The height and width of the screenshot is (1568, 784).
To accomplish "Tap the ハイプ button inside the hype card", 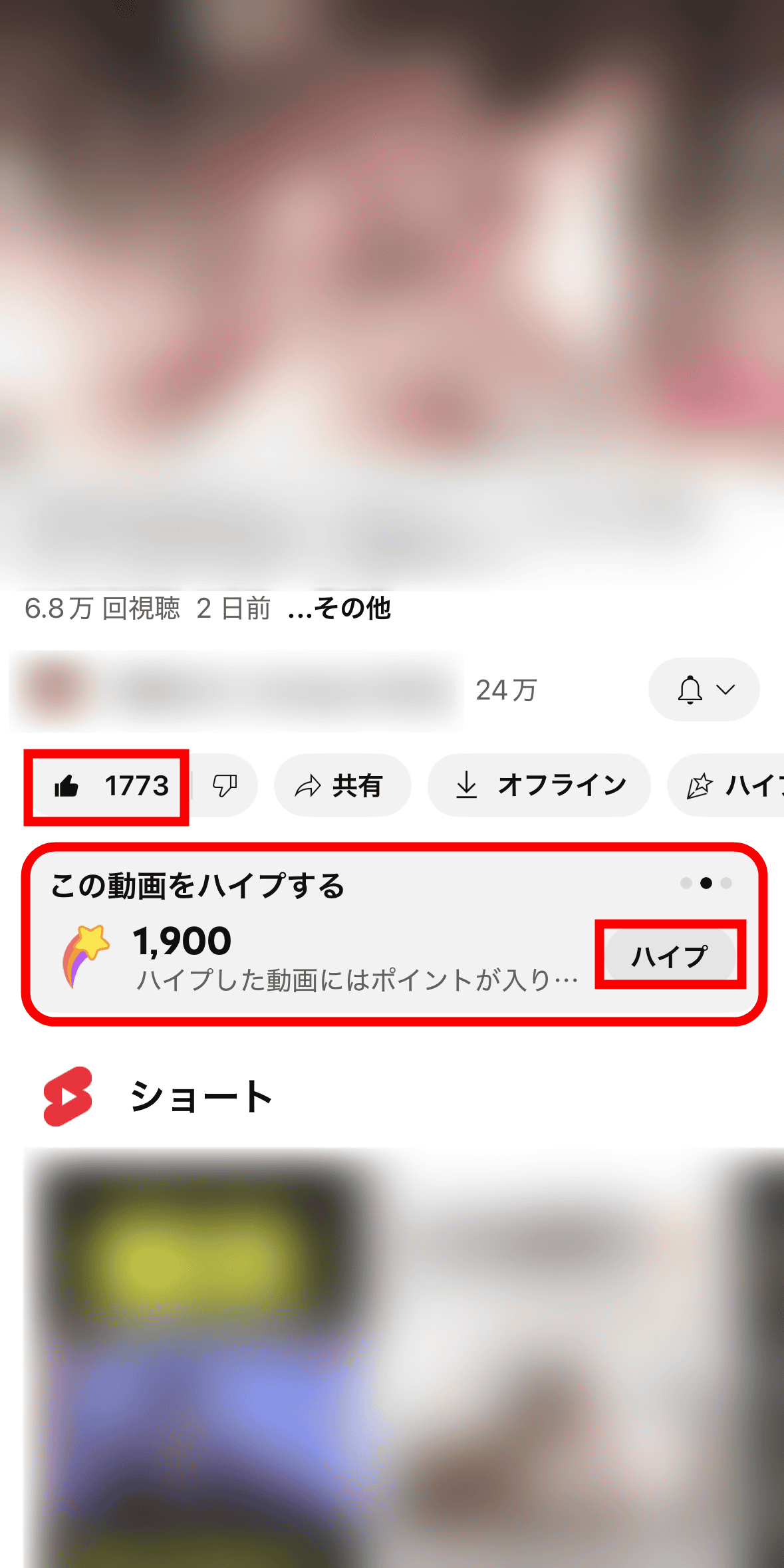I will tap(670, 956).
